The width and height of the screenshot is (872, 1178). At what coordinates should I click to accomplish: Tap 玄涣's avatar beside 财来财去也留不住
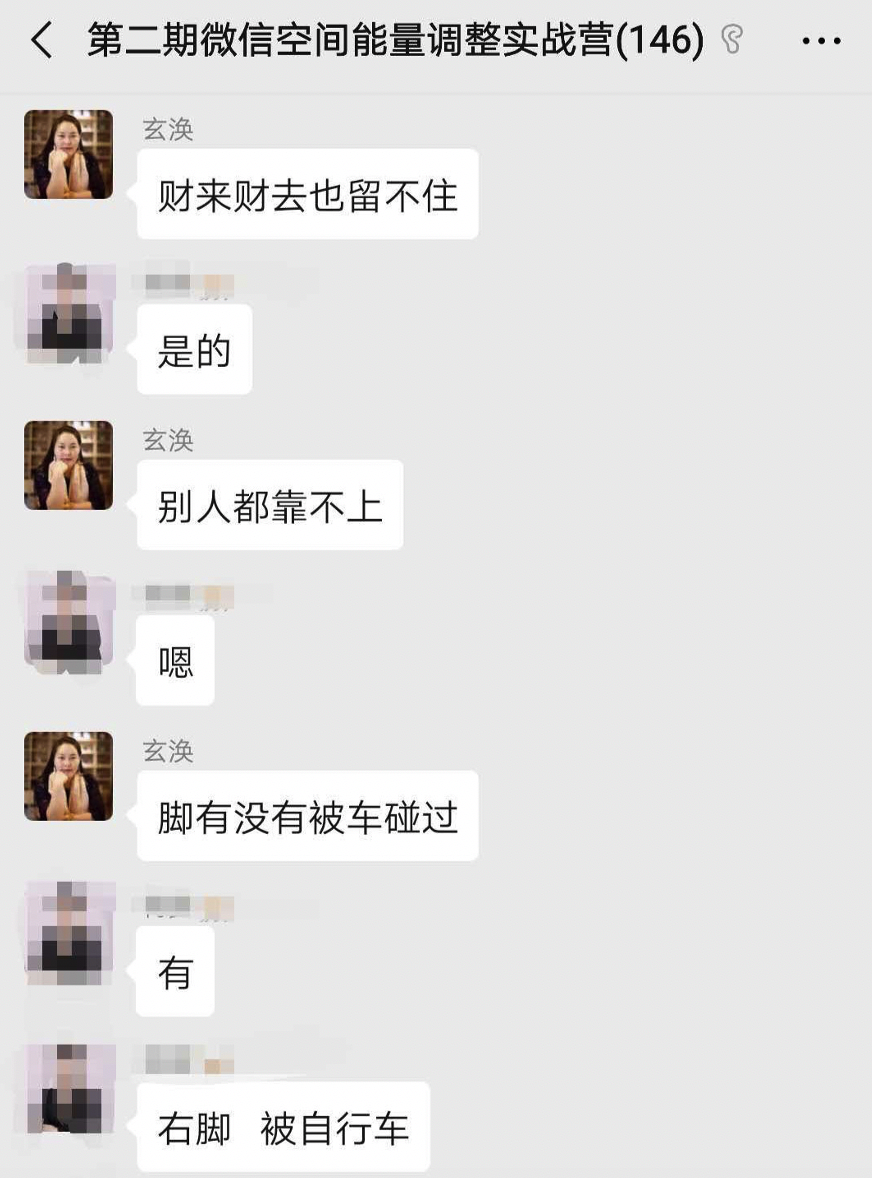[x=69, y=155]
